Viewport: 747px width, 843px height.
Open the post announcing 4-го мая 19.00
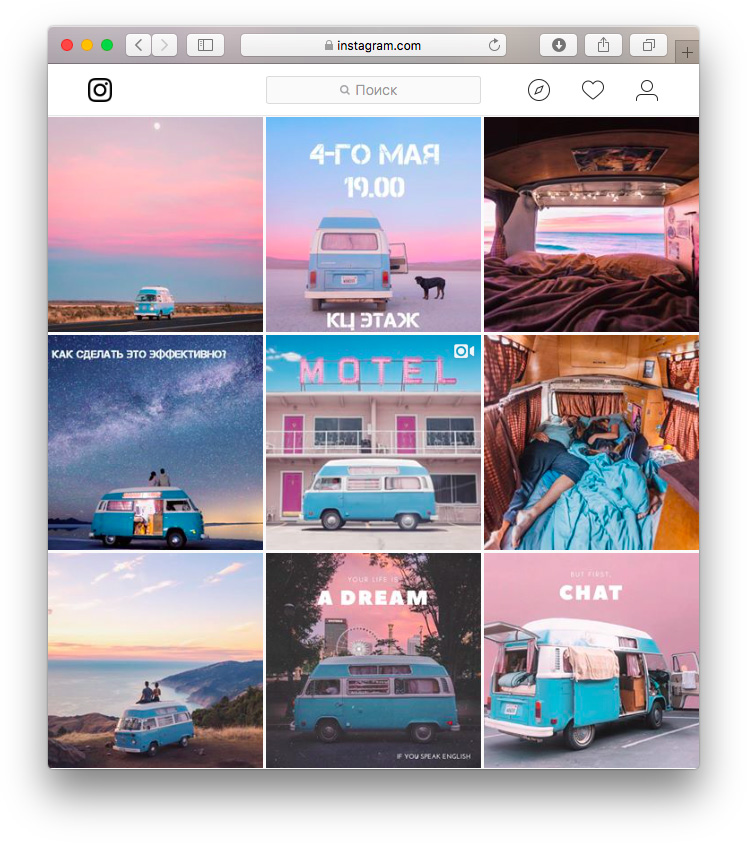373,224
